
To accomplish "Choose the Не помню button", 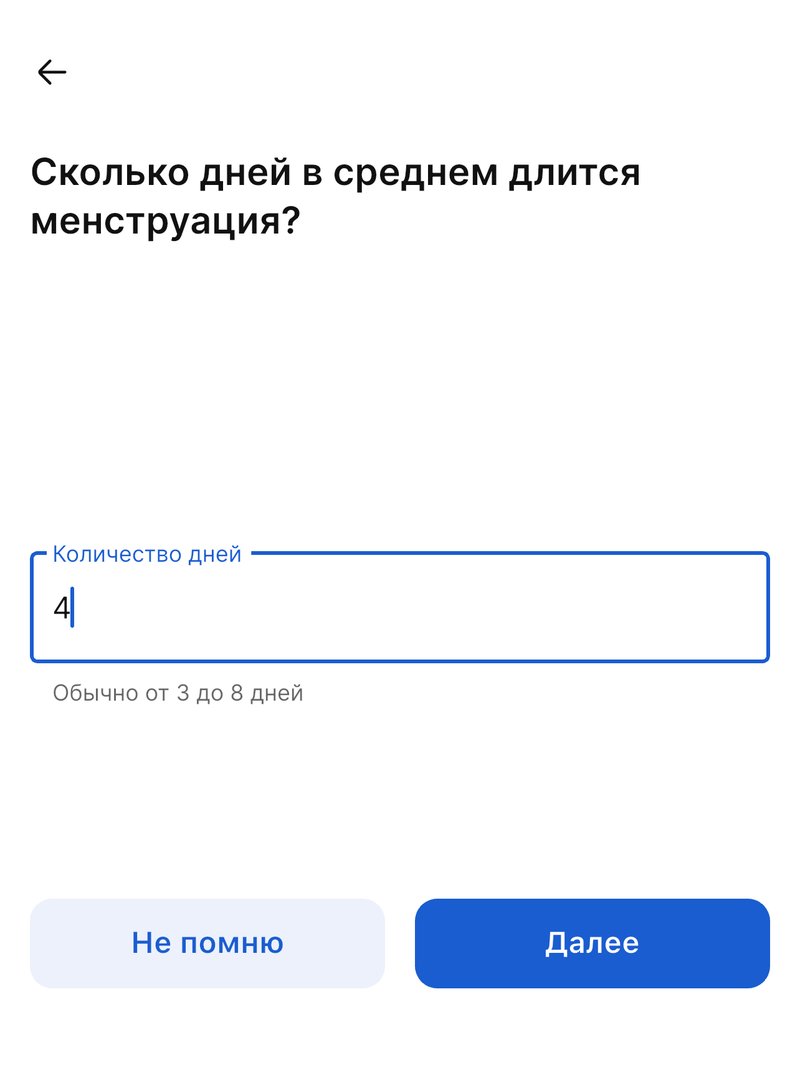I will [207, 943].
